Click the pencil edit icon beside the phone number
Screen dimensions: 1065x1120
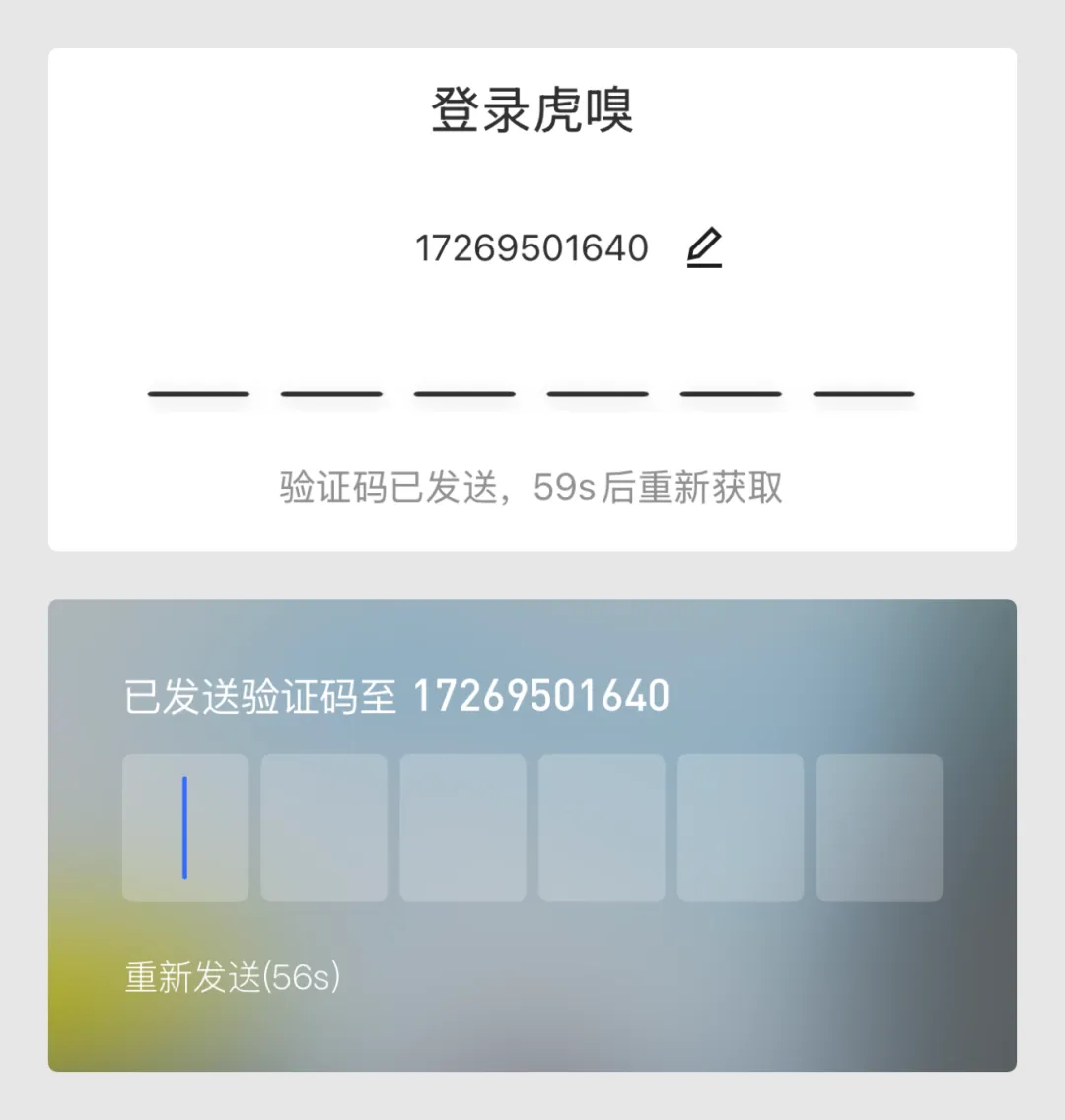[x=704, y=248]
